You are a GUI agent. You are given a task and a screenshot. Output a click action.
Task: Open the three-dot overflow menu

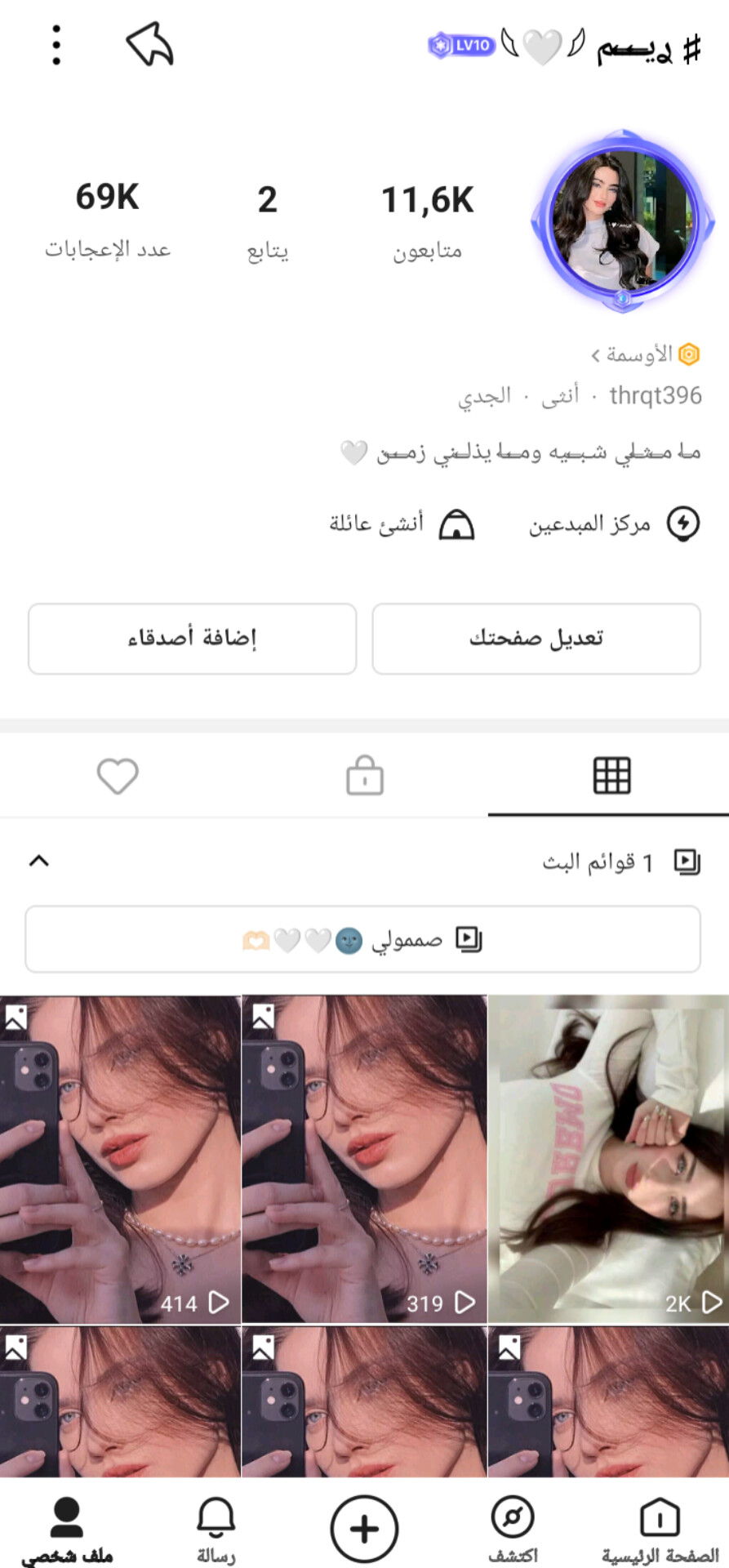(x=56, y=45)
